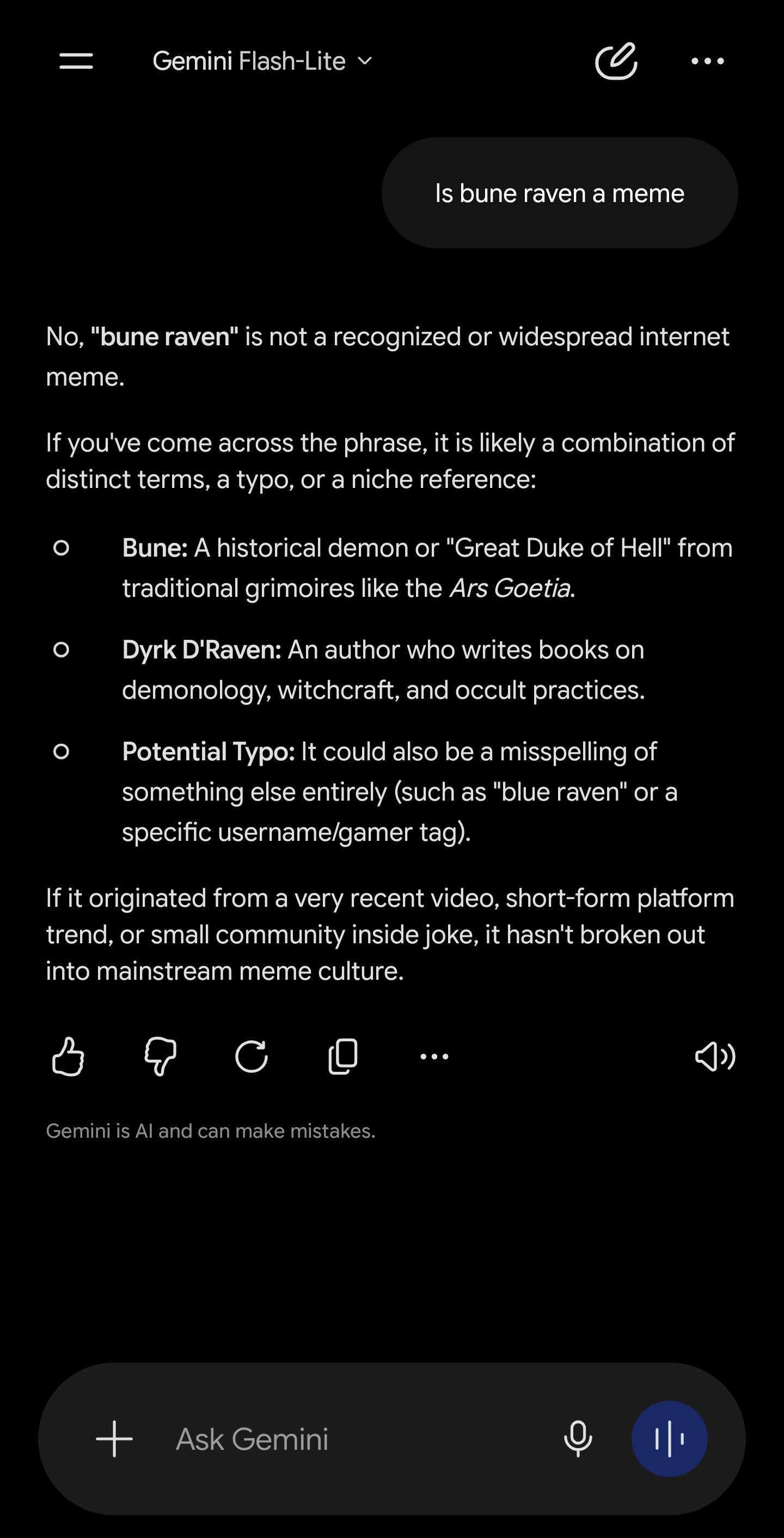784x1538 pixels.
Task: Tap the microphone for voice input
Action: click(578, 1439)
